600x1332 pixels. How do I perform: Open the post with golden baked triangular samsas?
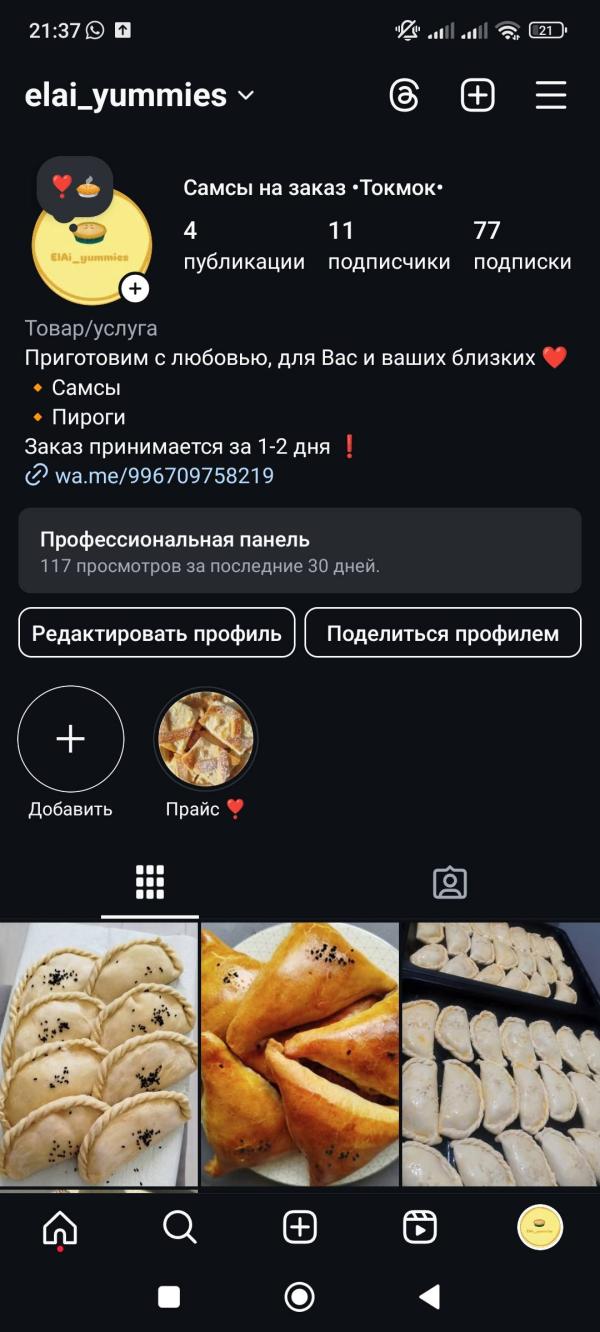coord(300,1053)
